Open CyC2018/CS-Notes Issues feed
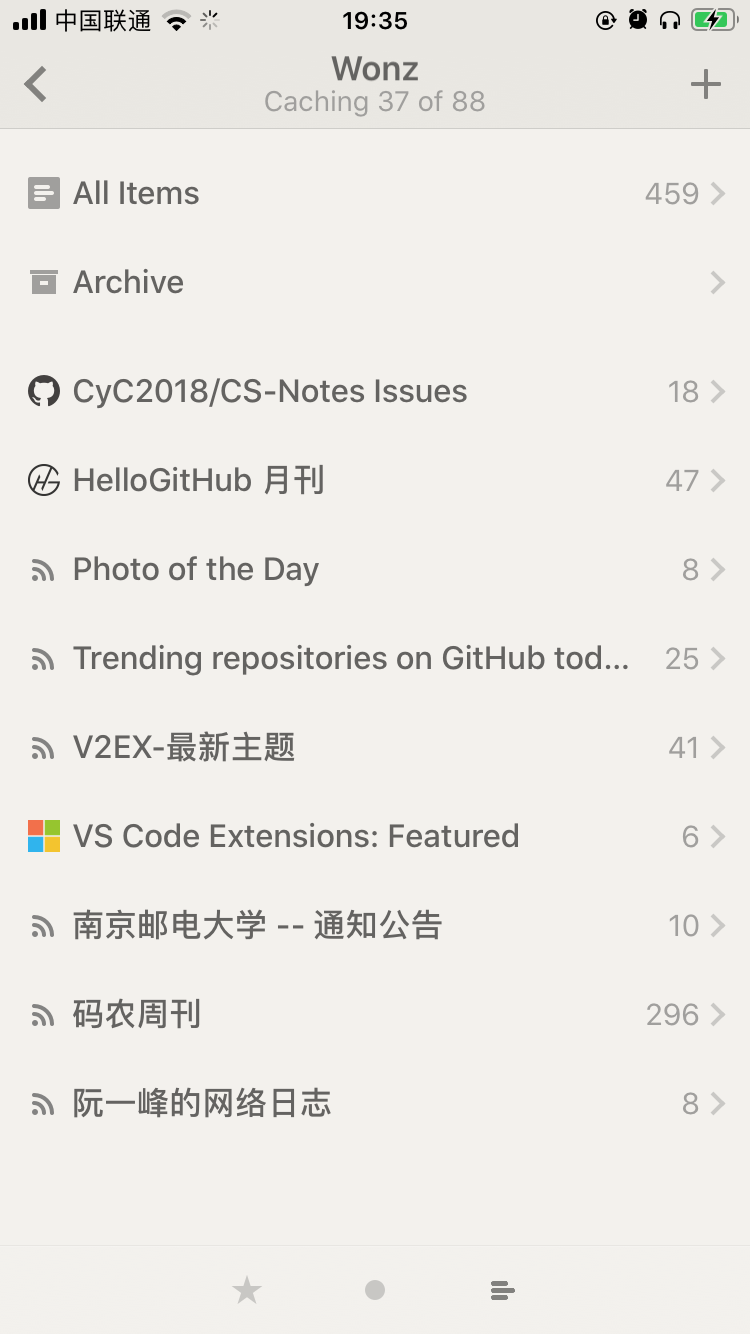Viewport: 750px width, 1334px height. click(x=375, y=391)
